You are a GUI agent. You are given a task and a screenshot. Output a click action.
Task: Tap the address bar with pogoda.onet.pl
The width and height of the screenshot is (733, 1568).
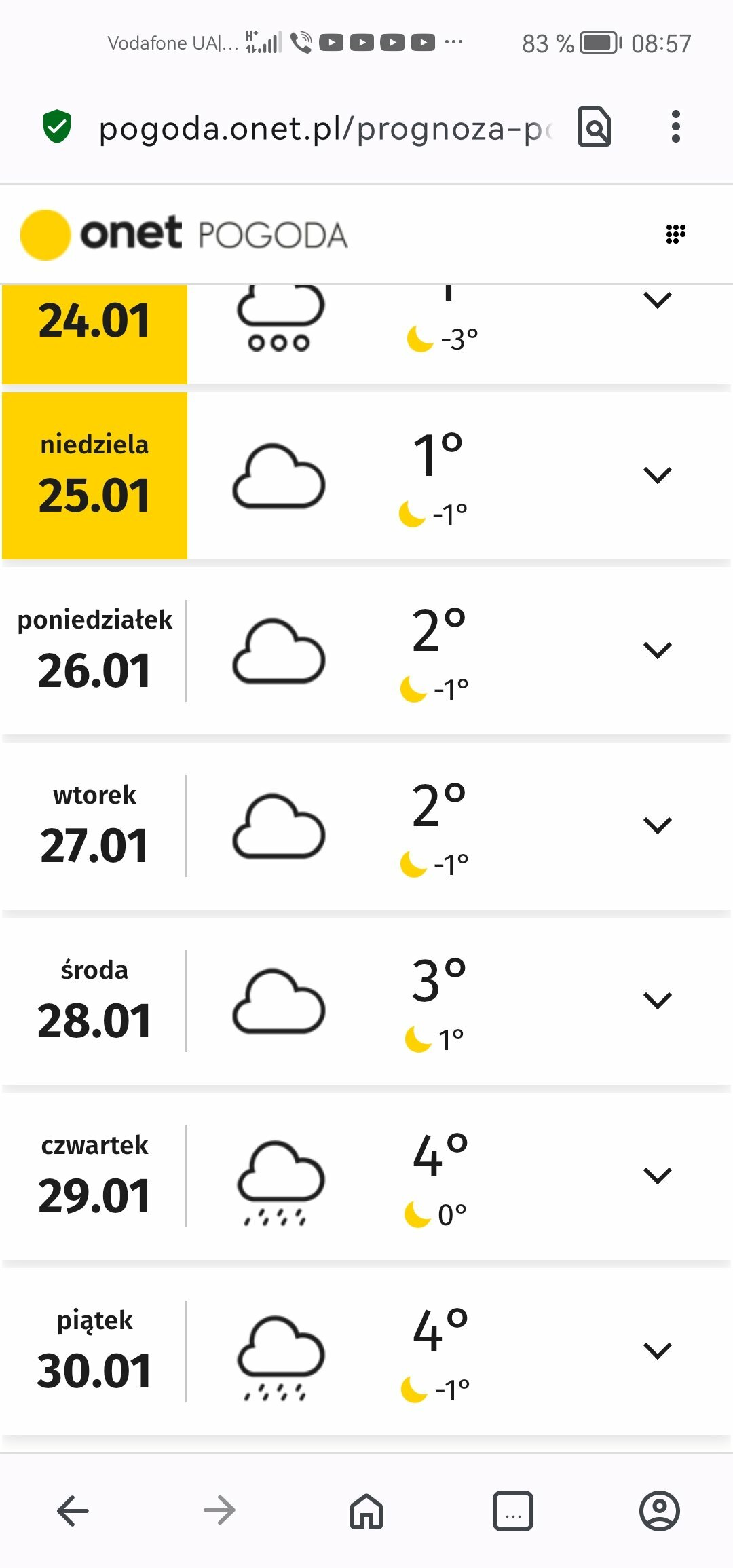coord(326,128)
